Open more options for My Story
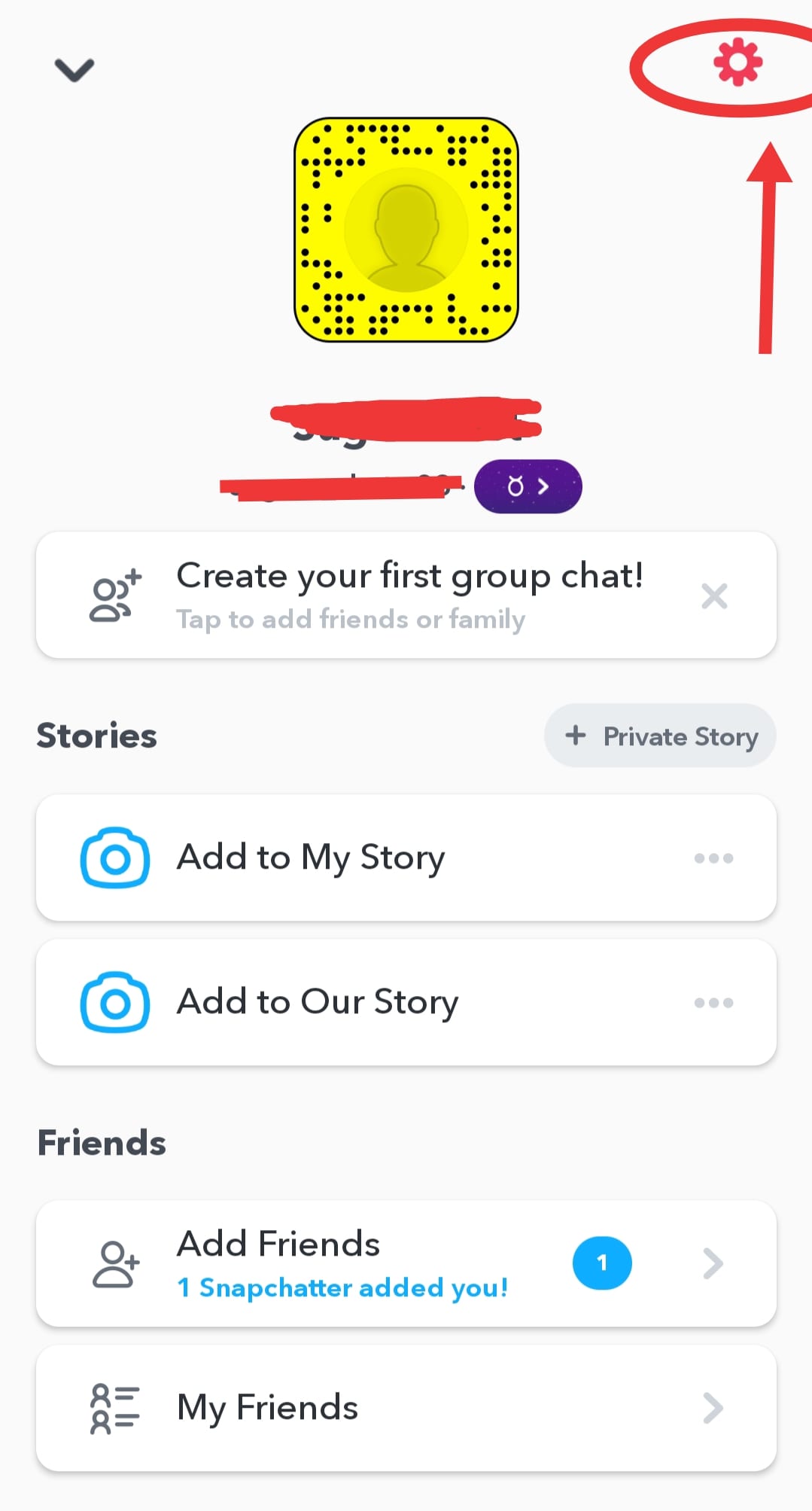This screenshot has width=812, height=1511. tap(713, 858)
